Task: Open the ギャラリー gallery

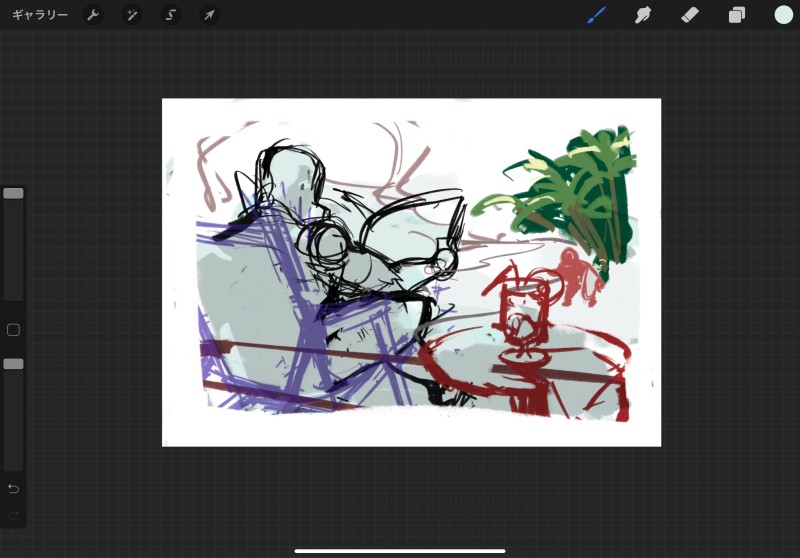Action: pyautogui.click(x=40, y=15)
